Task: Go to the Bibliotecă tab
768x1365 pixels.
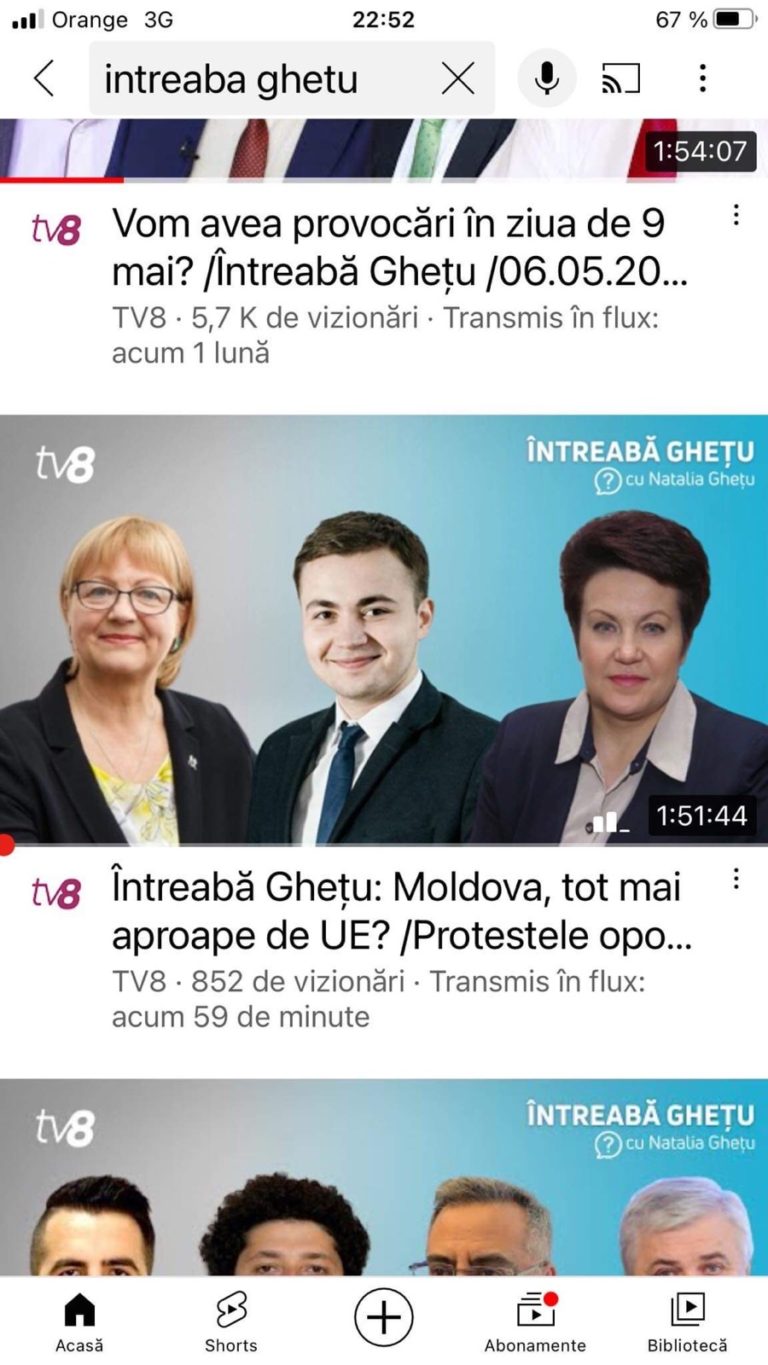Action: (x=687, y=1320)
